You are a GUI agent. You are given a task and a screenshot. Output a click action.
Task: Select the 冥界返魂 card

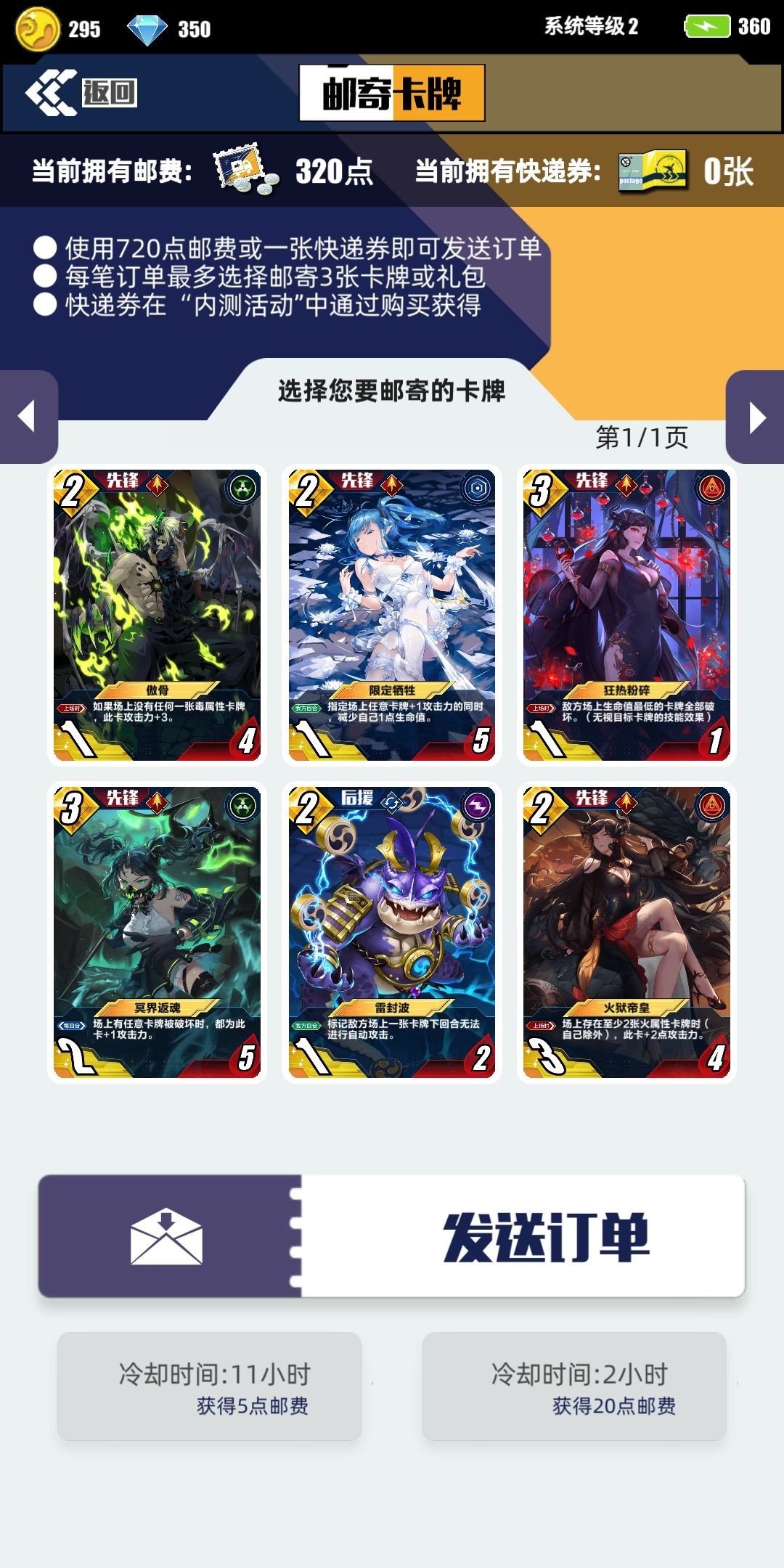coord(157,932)
